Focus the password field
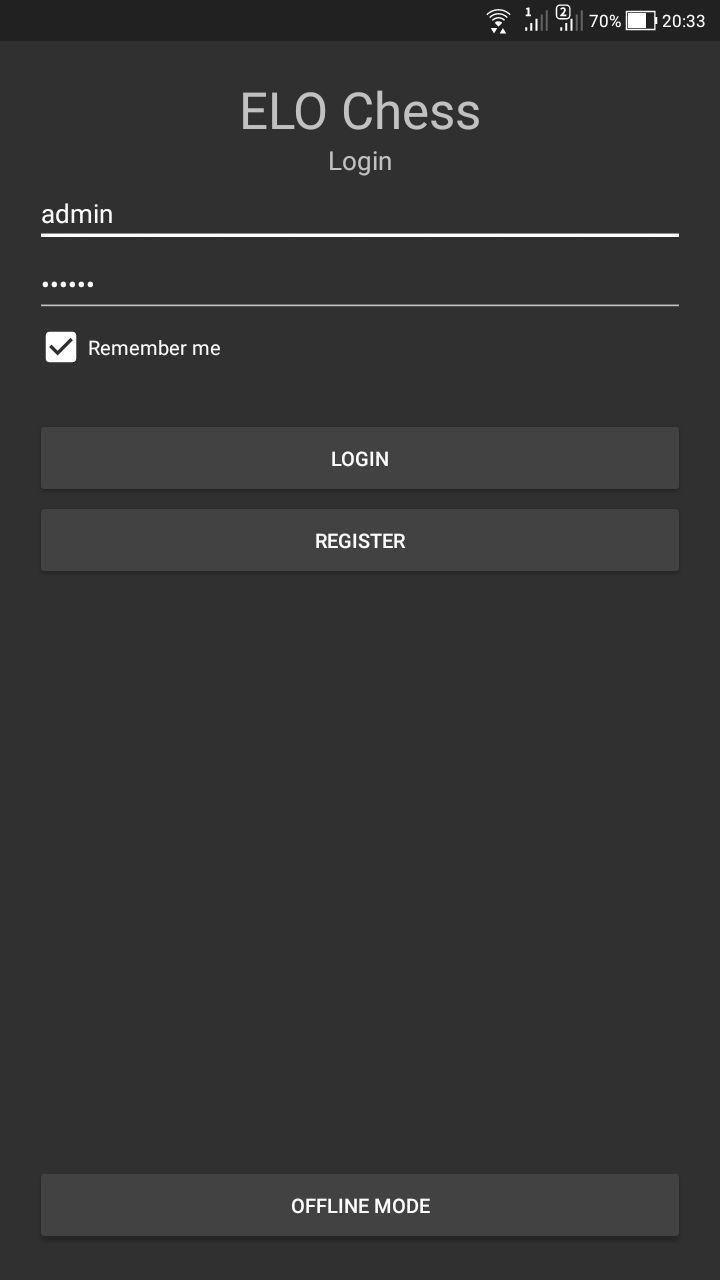The image size is (720, 1280). click(x=360, y=284)
